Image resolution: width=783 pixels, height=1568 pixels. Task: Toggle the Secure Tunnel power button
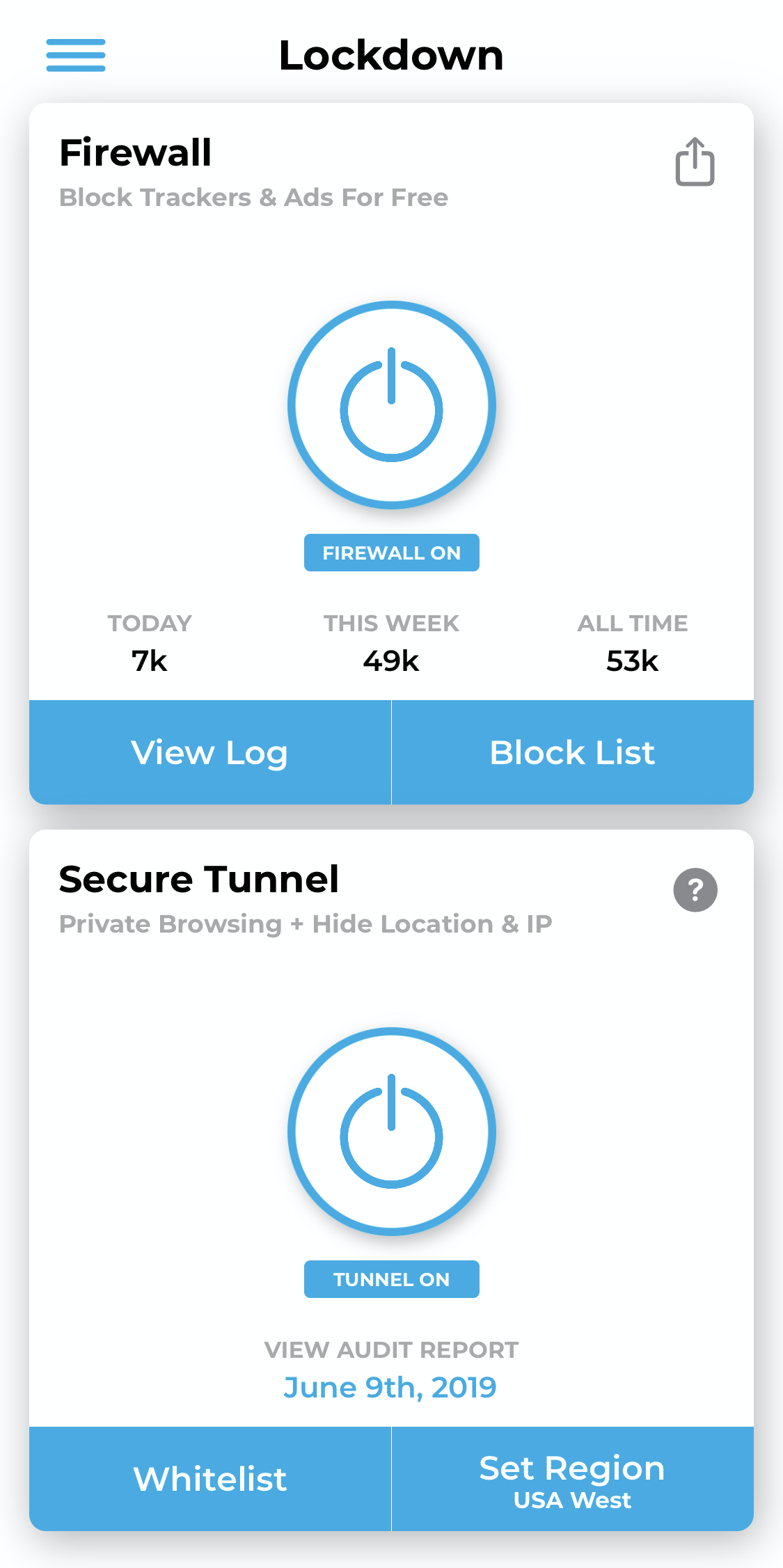(x=392, y=1132)
